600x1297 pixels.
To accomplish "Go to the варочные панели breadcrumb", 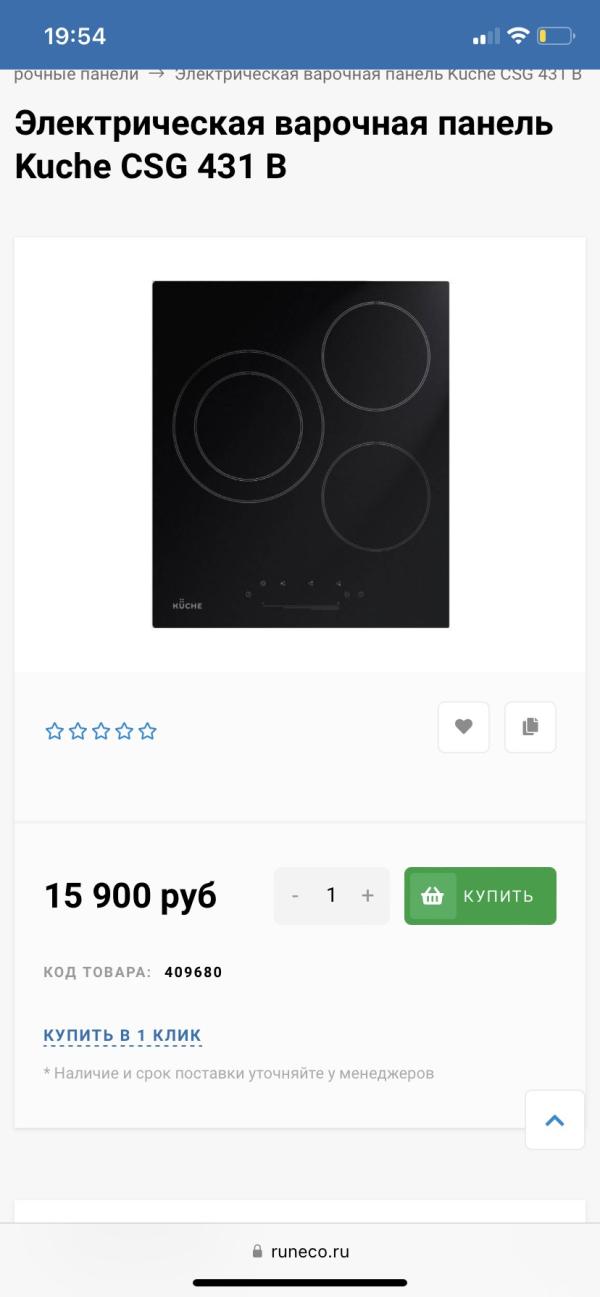I will [76, 74].
